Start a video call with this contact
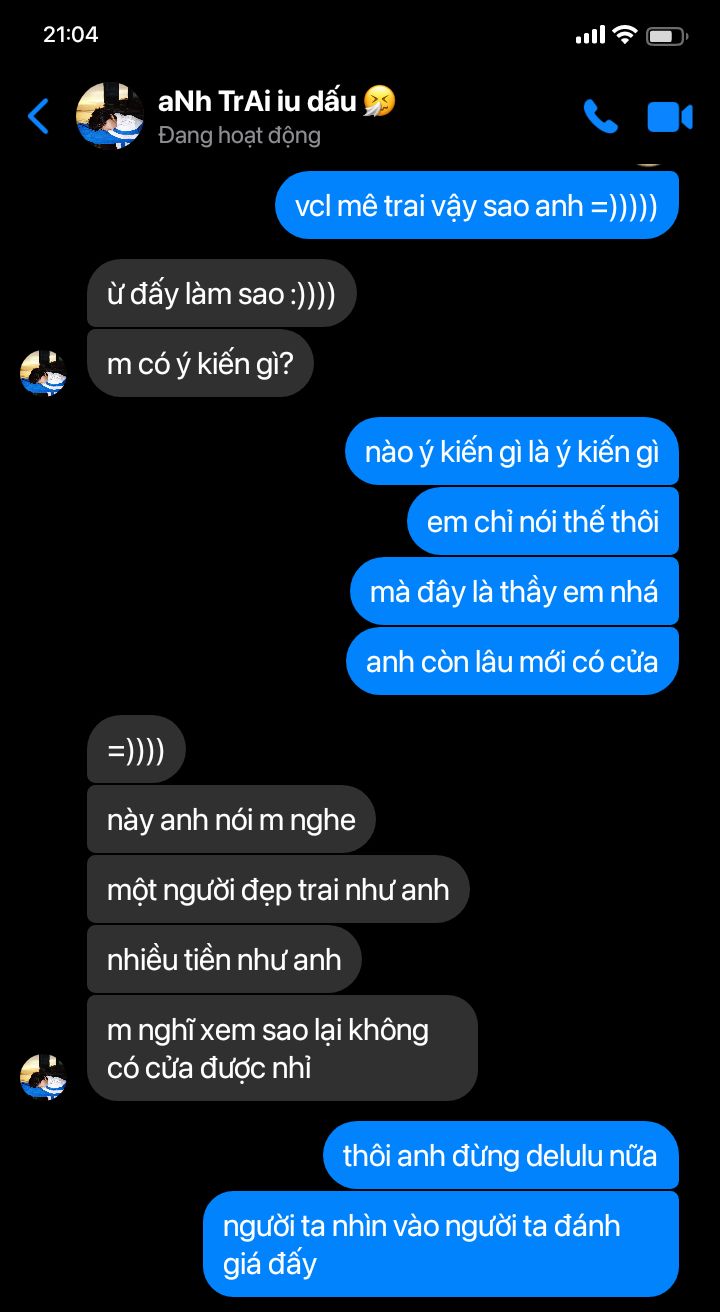This screenshot has width=720, height=1312. tap(670, 117)
